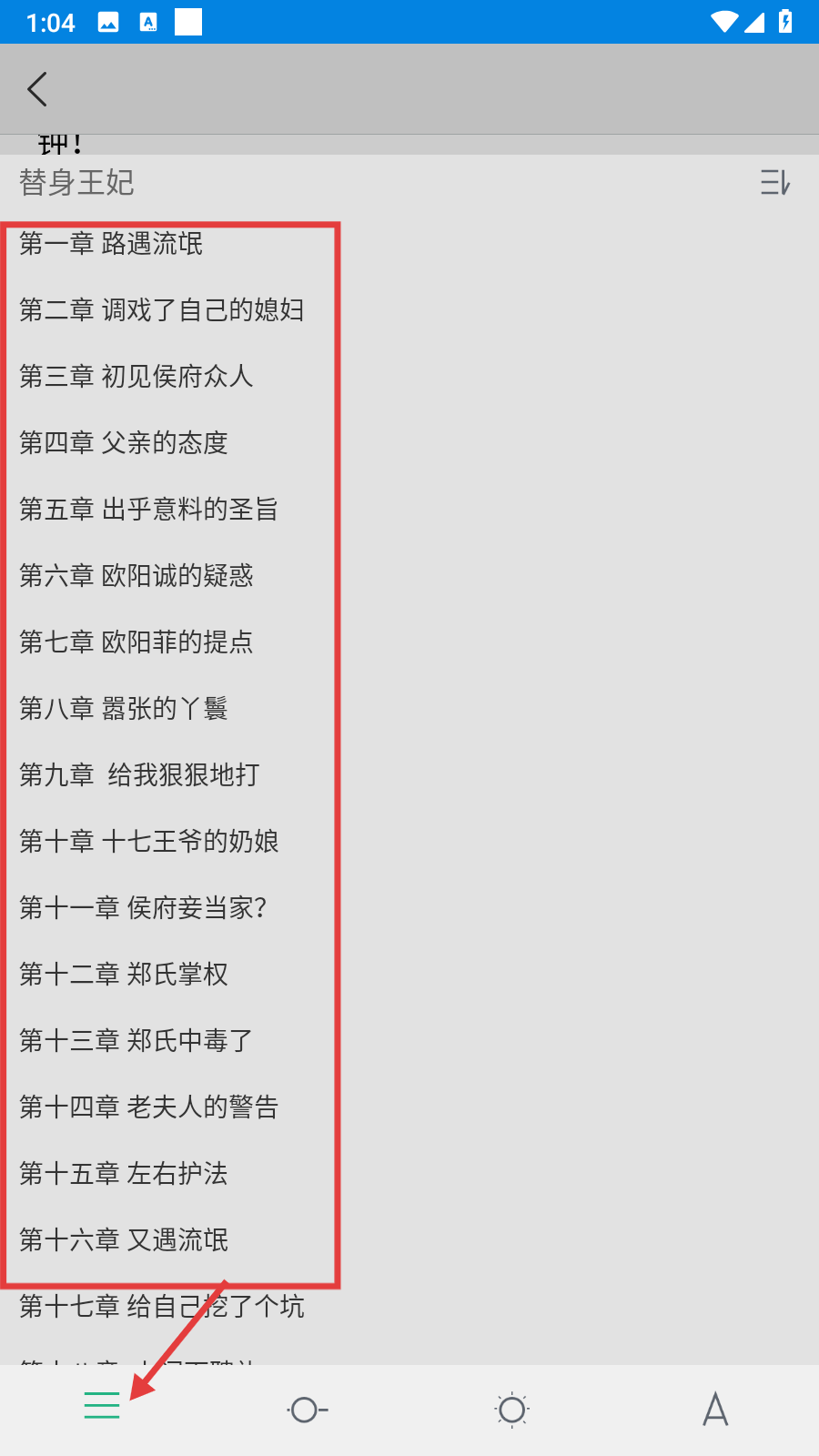Go back using the top-left arrow

pos(37,89)
